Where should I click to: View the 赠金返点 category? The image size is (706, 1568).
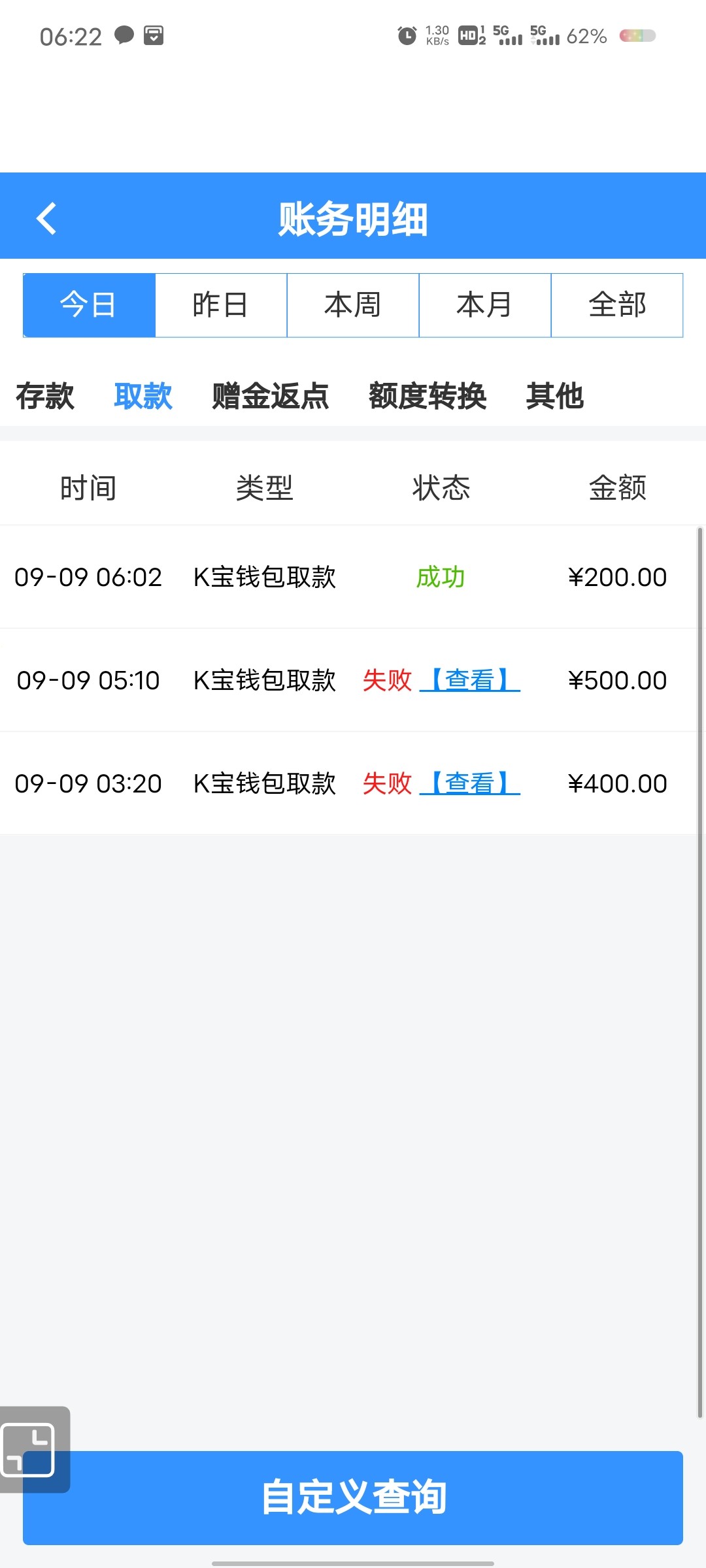[271, 396]
